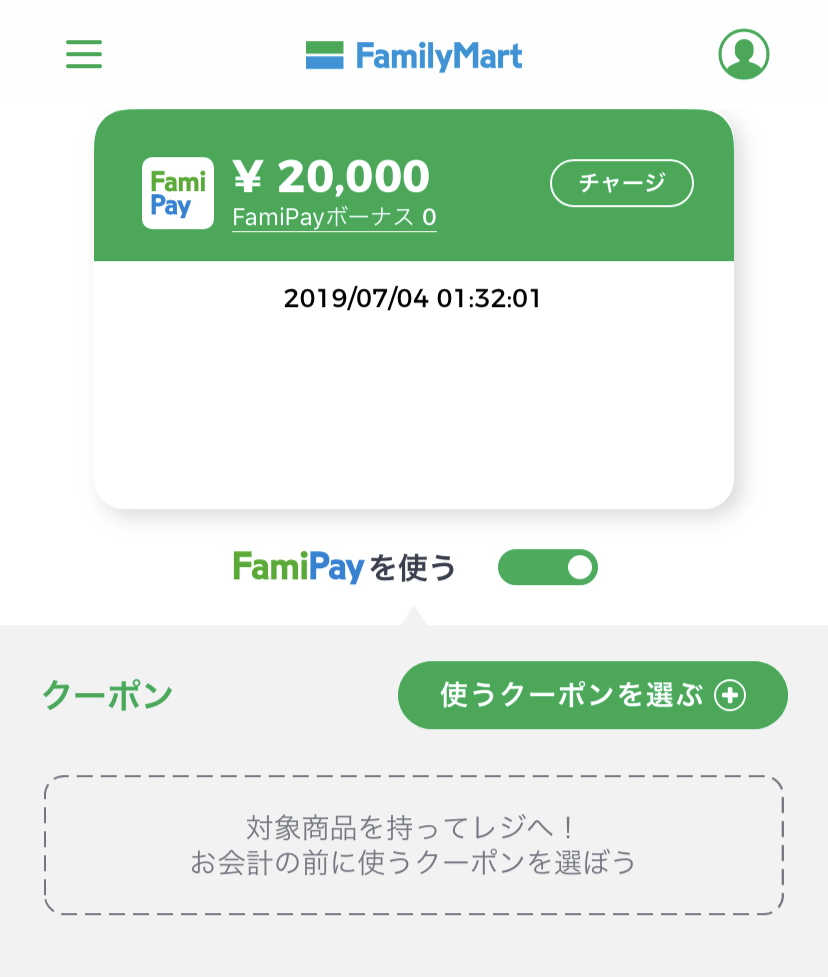Toggle FamiPay usage on or off
828x977 pixels.
(548, 567)
